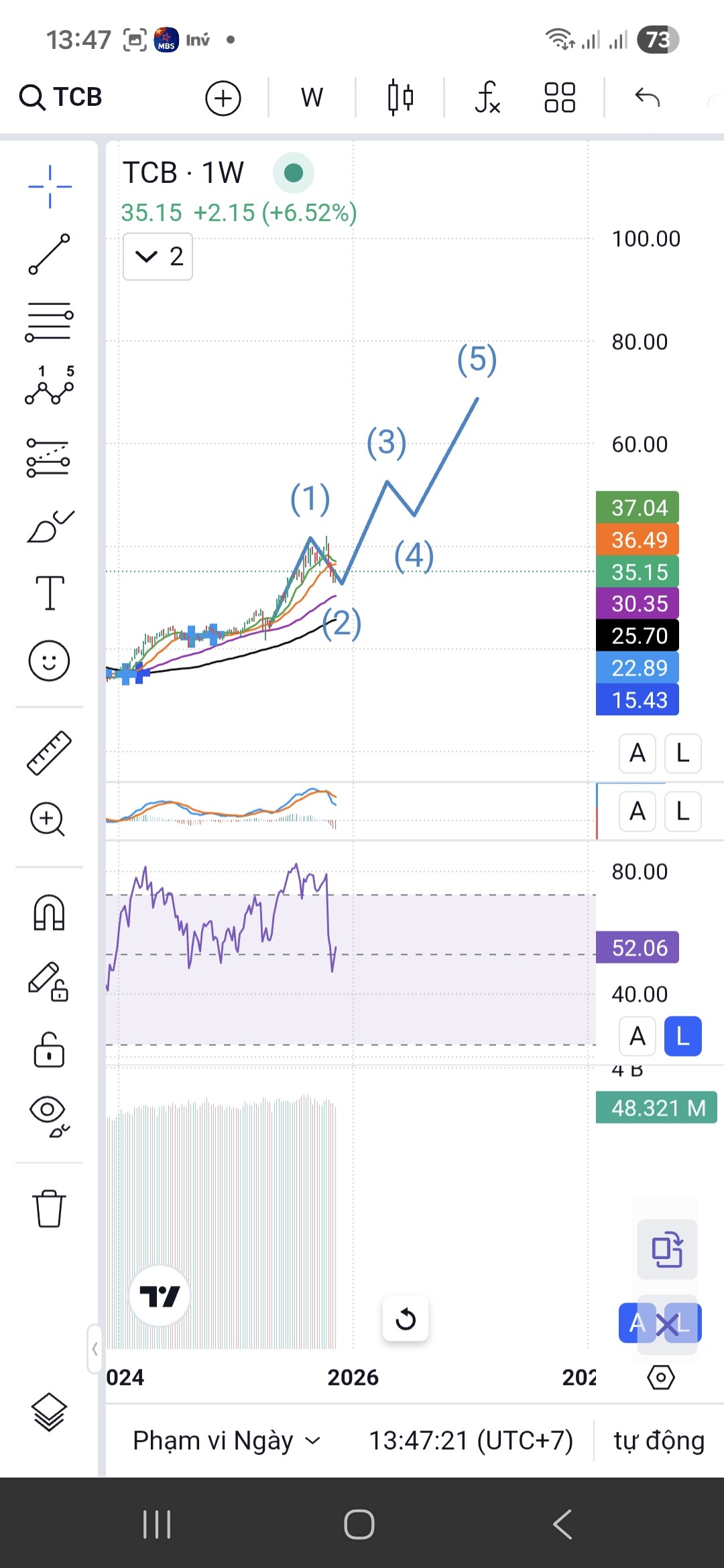Open the layout grid templates
Image resolution: width=724 pixels, height=1568 pixels.
[x=560, y=98]
